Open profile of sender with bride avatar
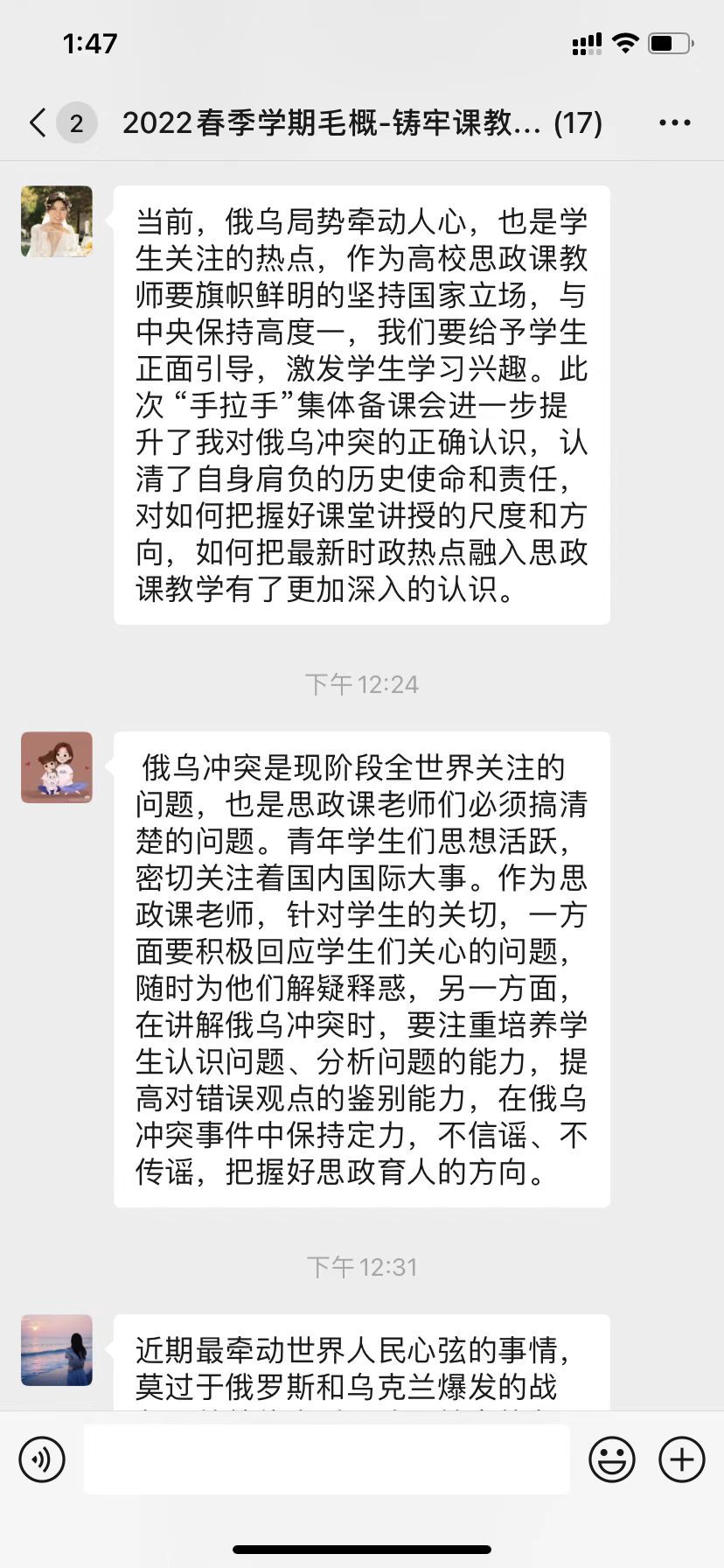 [x=57, y=221]
